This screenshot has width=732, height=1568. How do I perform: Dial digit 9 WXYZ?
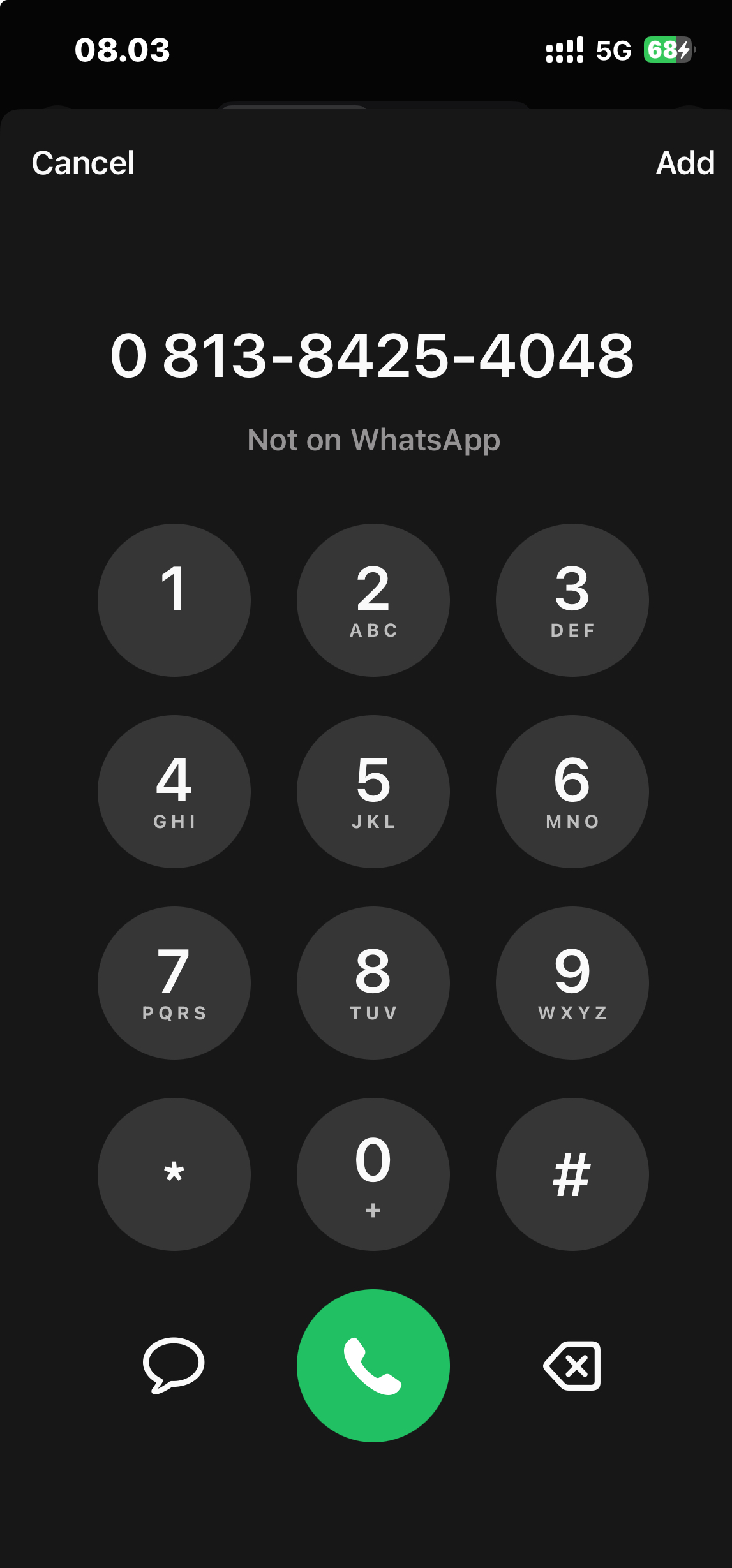572,983
